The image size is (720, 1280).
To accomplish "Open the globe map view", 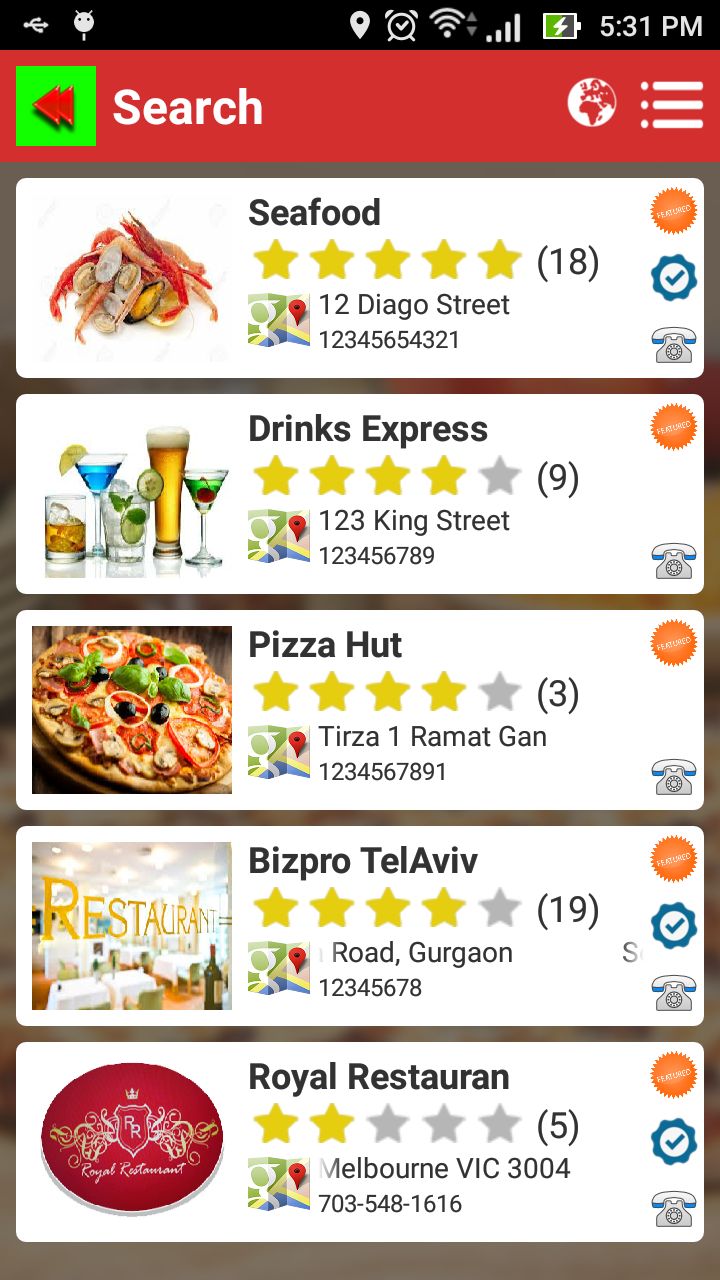I will click(592, 104).
